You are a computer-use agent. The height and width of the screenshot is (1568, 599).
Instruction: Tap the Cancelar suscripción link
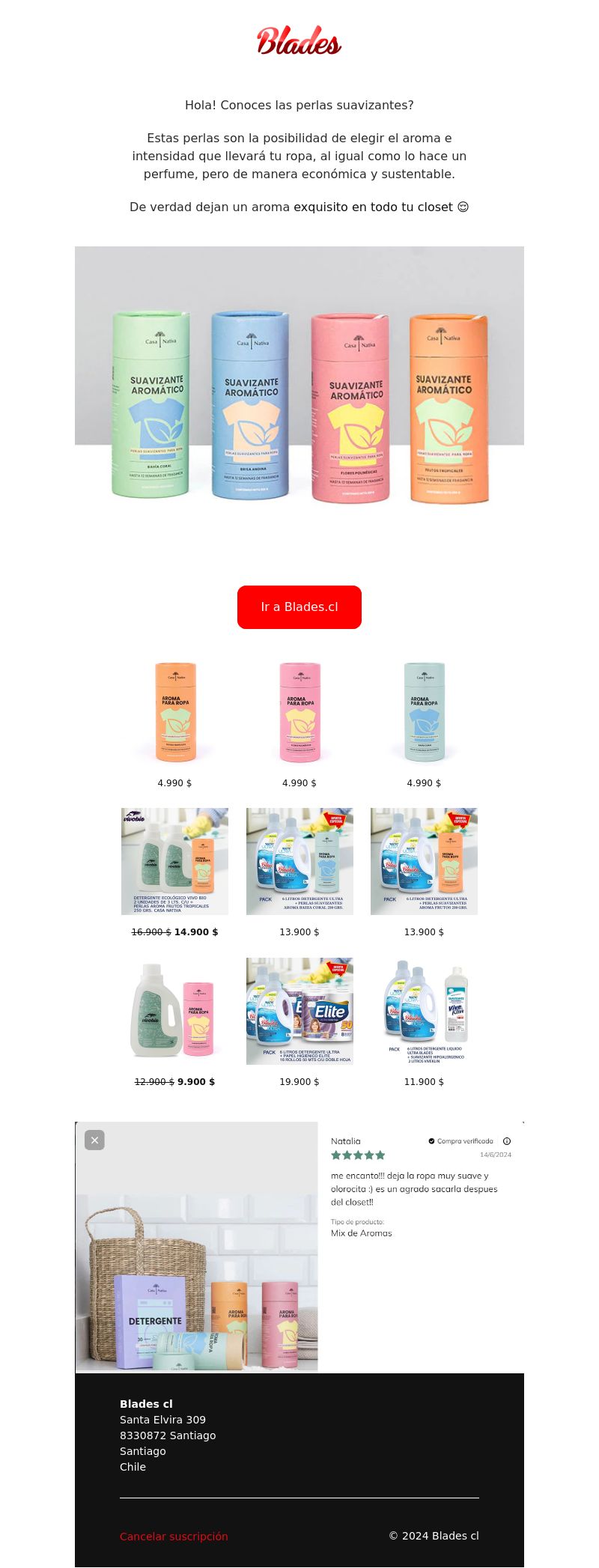coord(174,1537)
